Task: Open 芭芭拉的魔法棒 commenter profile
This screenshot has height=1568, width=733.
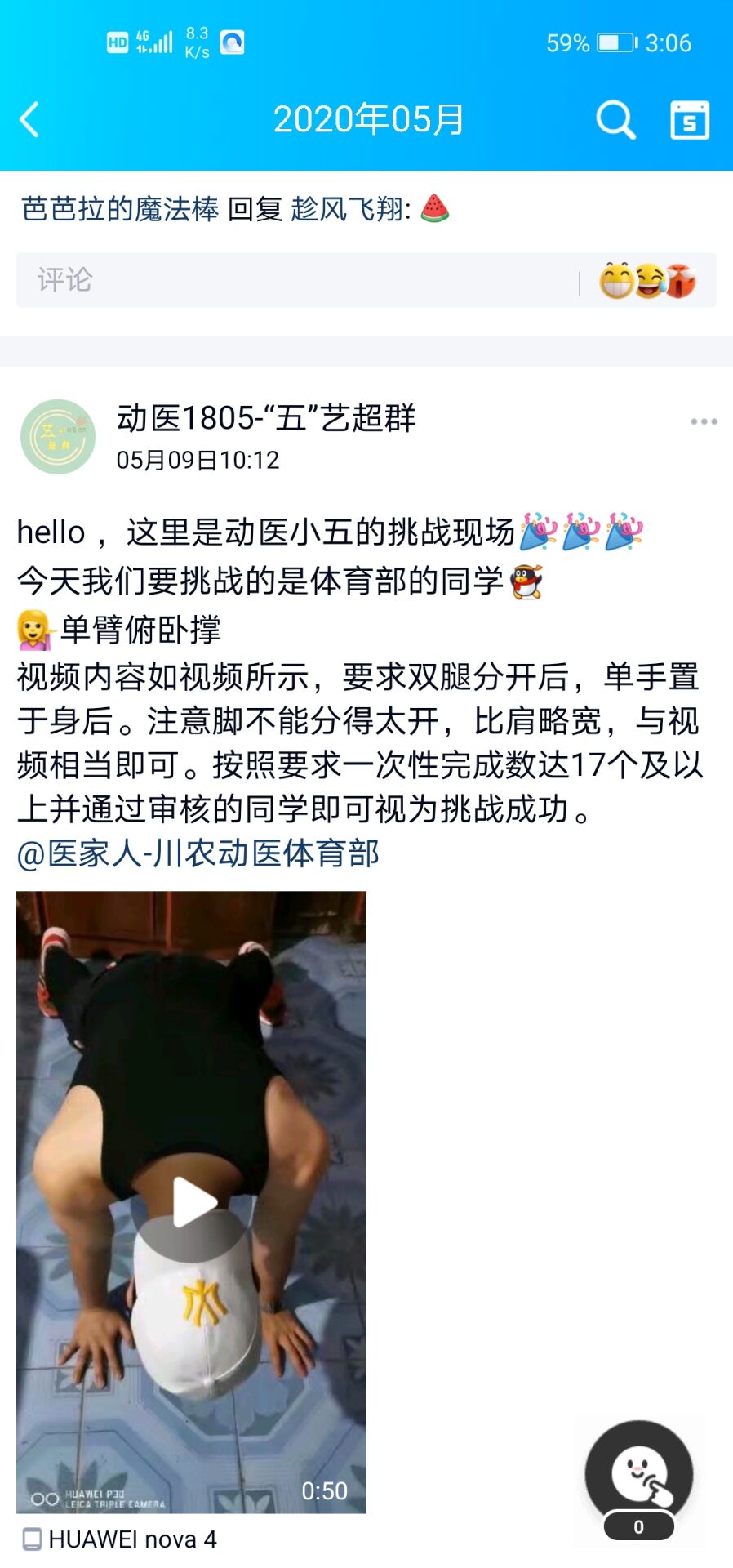Action: (120, 209)
